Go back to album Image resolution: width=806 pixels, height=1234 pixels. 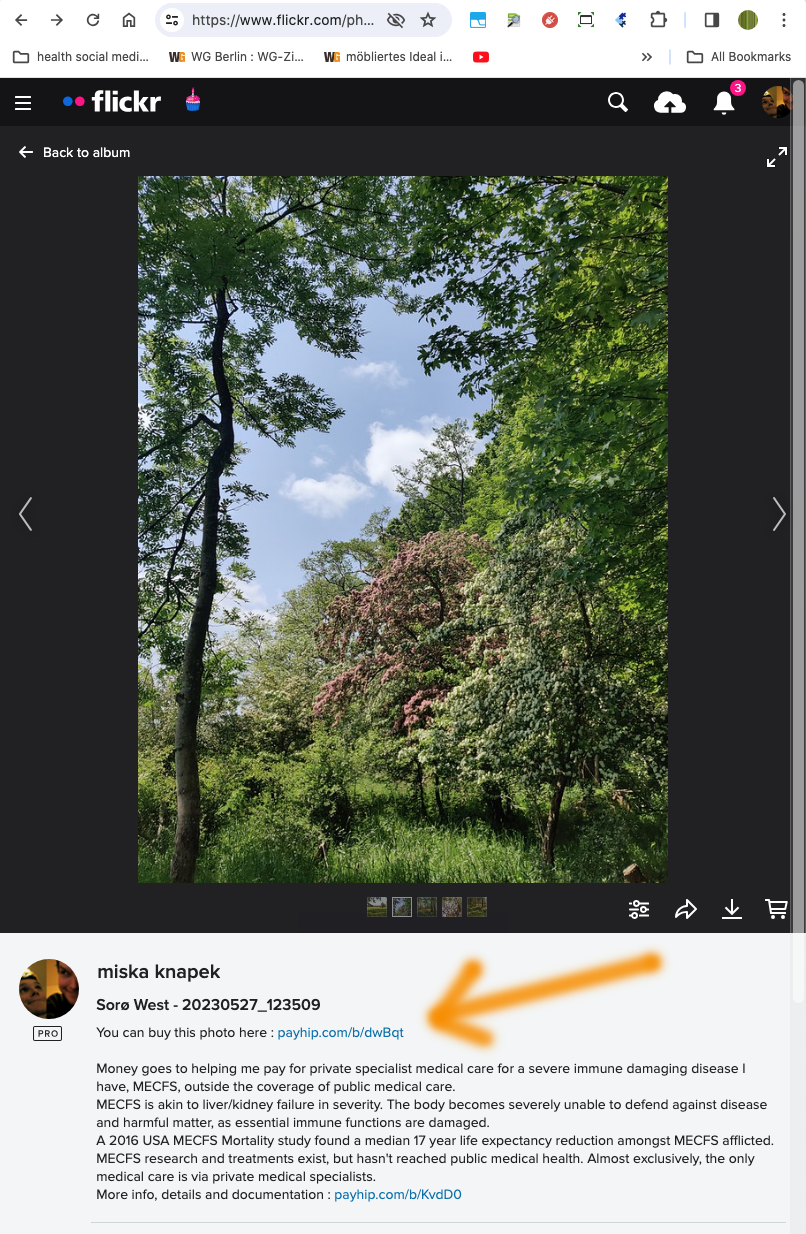[75, 152]
